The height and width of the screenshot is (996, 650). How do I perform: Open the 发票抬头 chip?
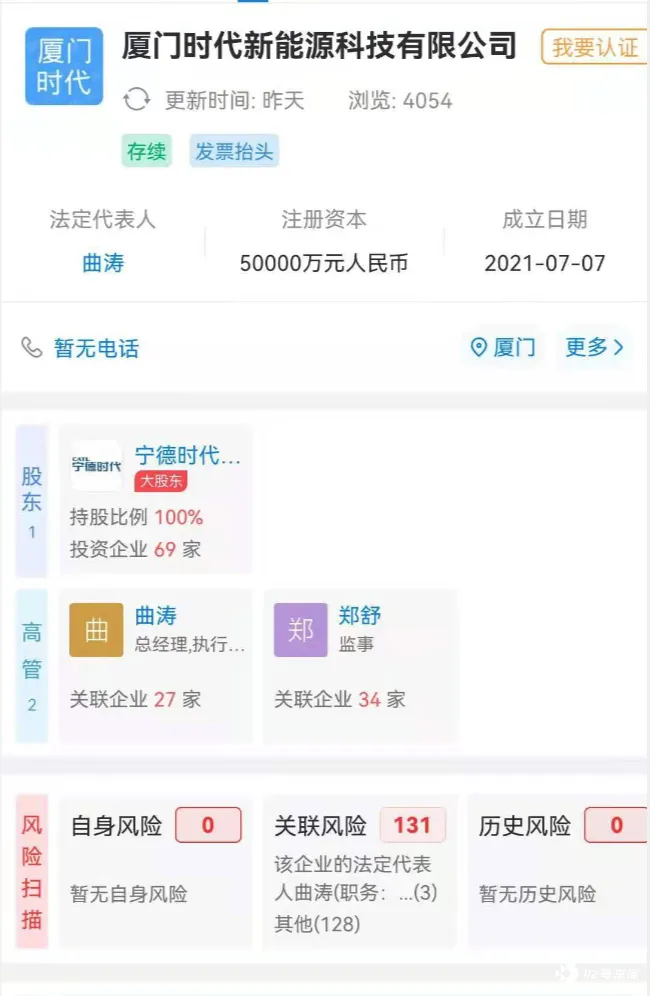click(x=234, y=152)
